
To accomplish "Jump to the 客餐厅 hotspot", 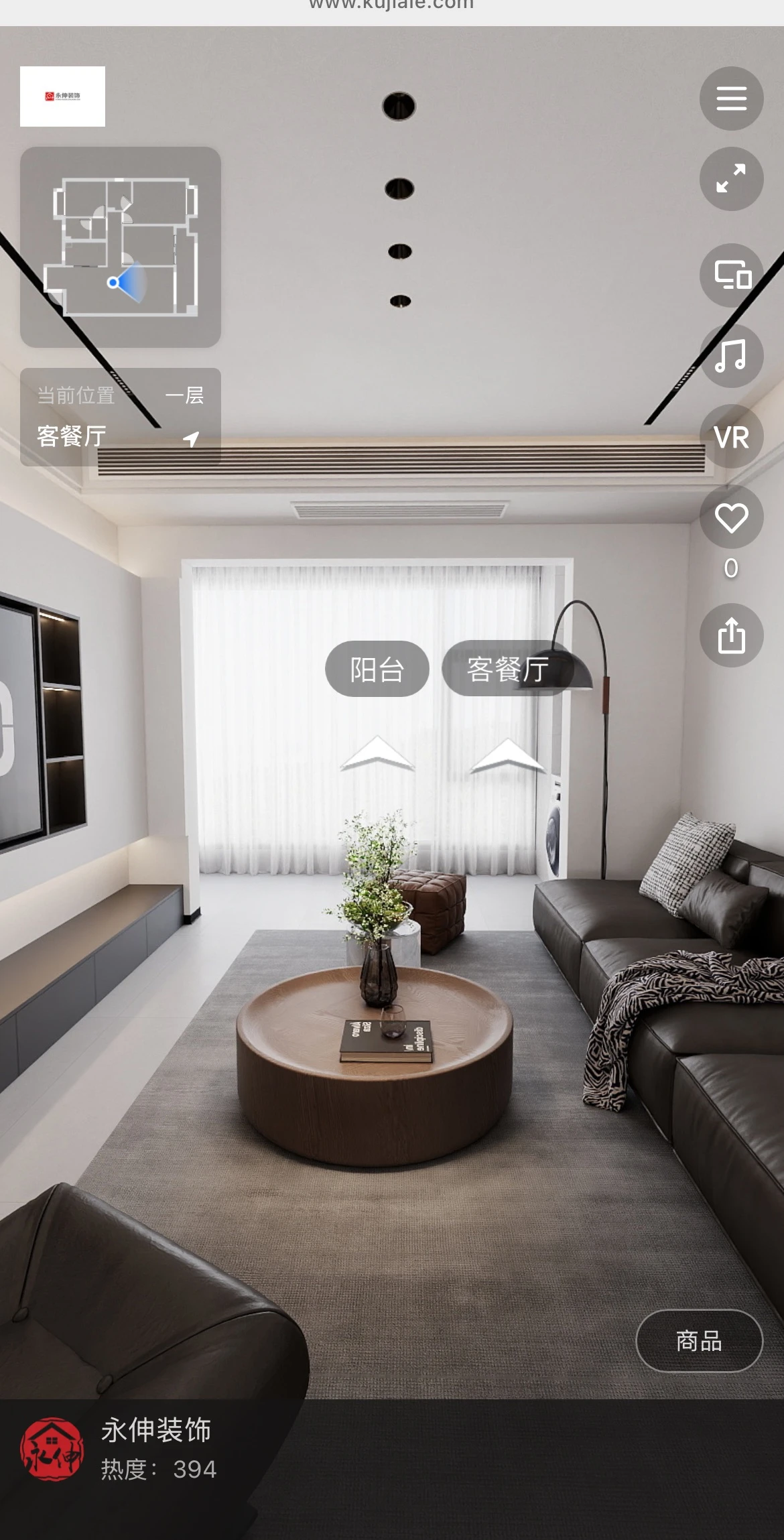I will pos(507,669).
